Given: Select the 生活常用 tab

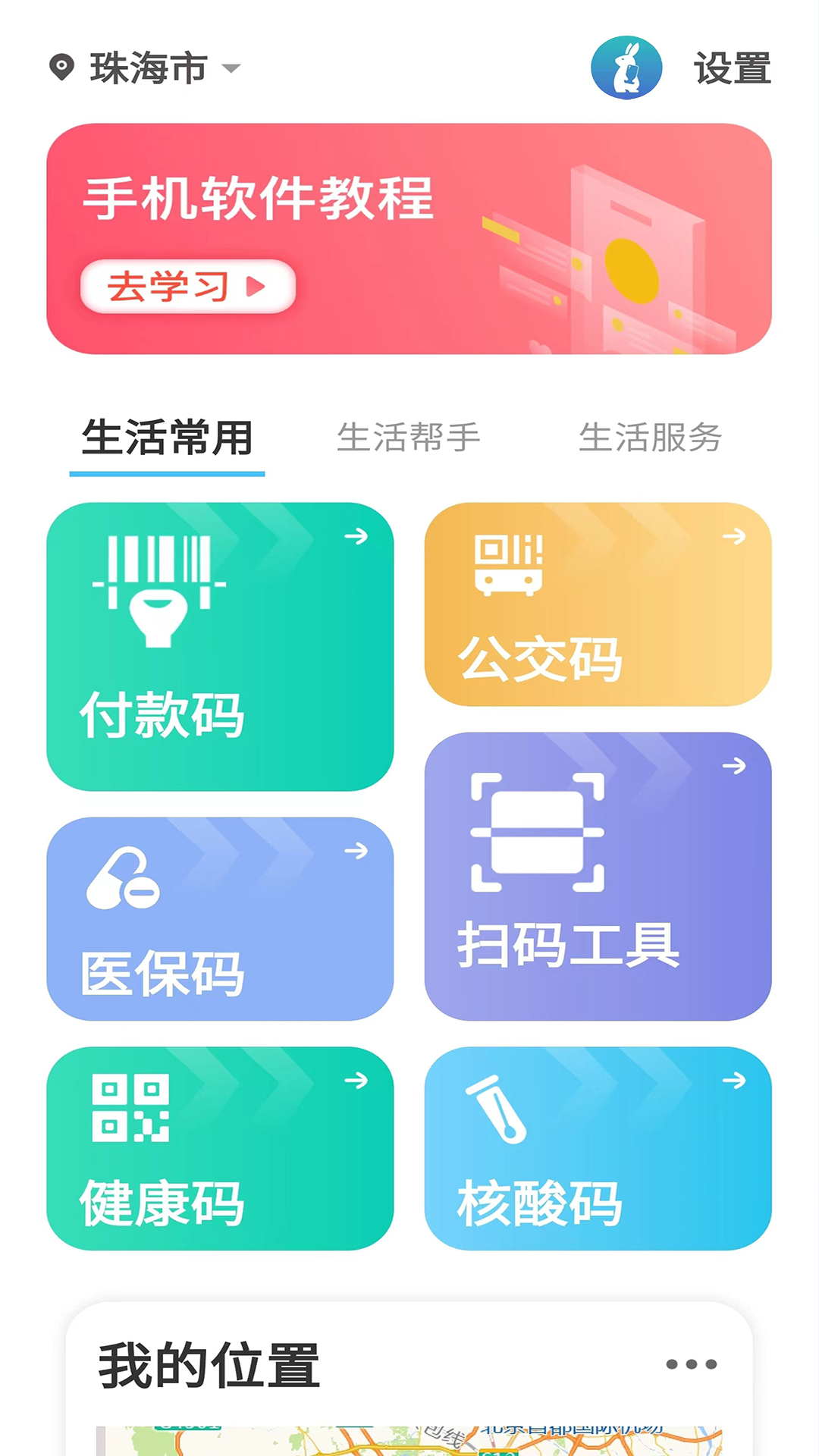Looking at the screenshot, I should click(x=167, y=438).
